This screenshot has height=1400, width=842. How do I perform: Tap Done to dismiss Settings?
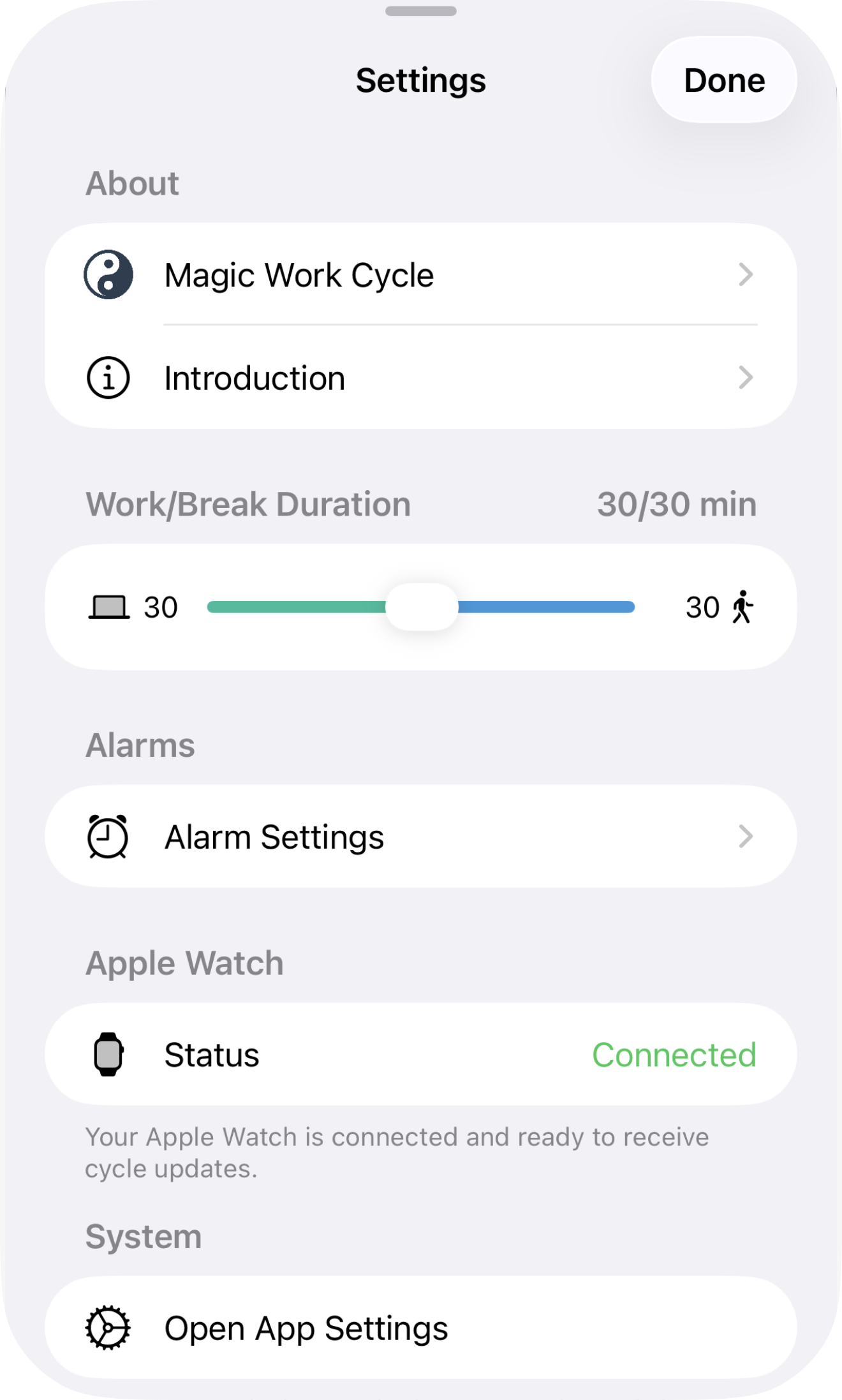(723, 80)
